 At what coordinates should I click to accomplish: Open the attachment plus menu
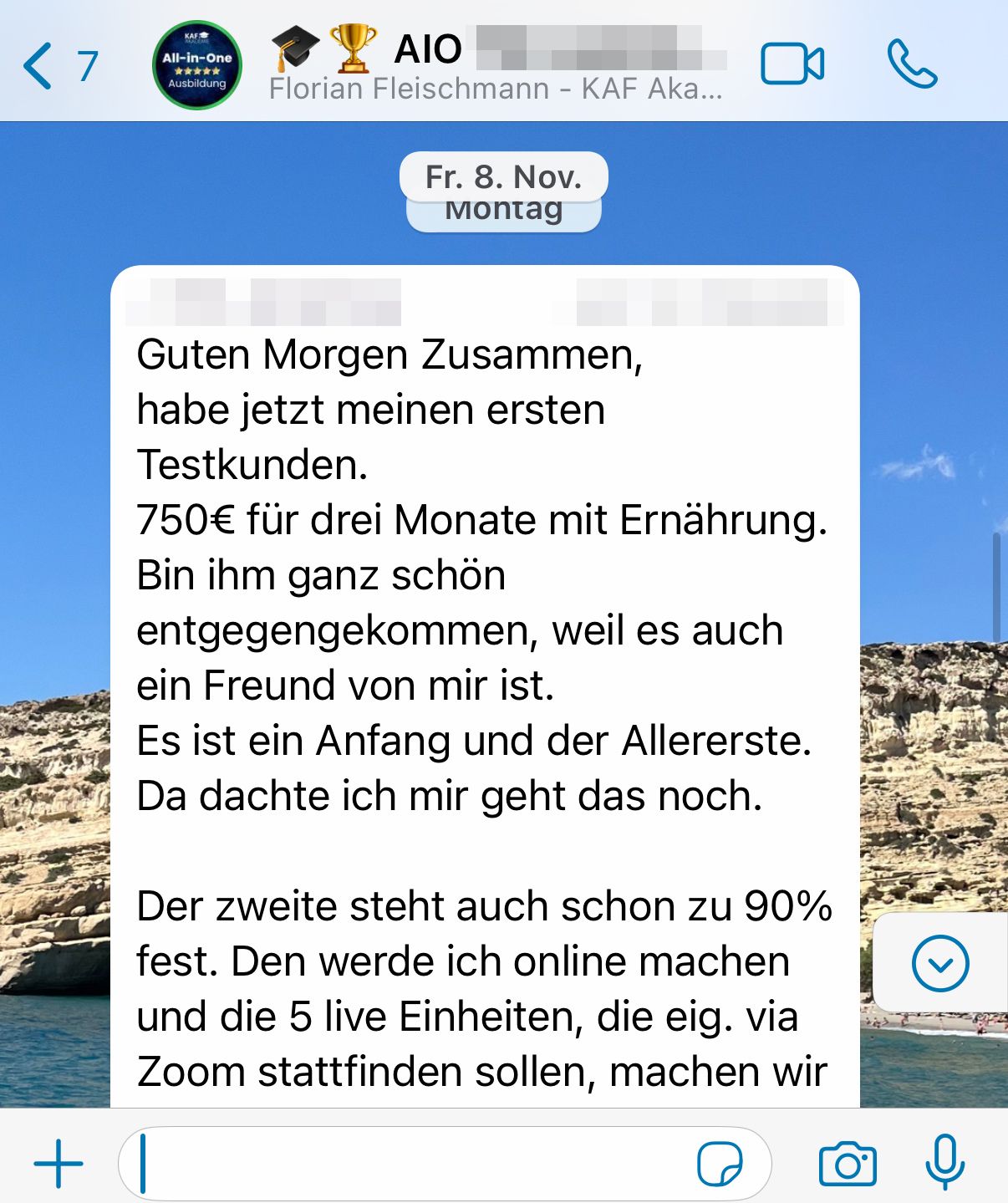coord(59,1164)
